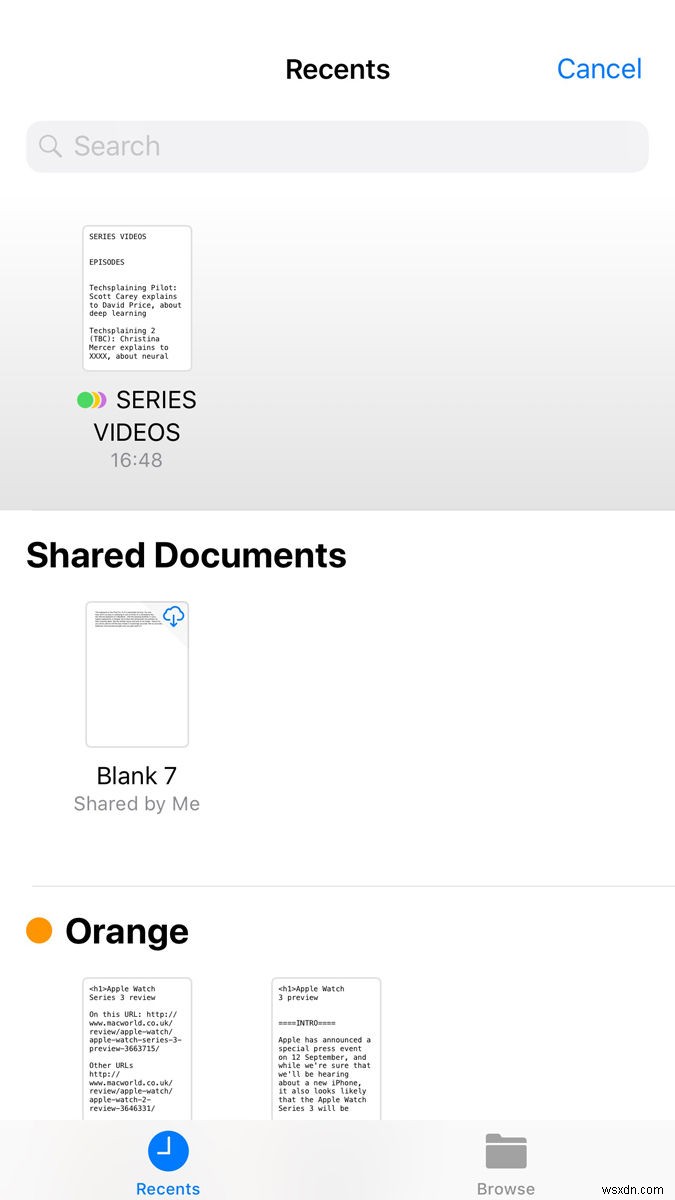Switch to the Browse tab
This screenshot has width=675, height=1200.
point(505,1162)
